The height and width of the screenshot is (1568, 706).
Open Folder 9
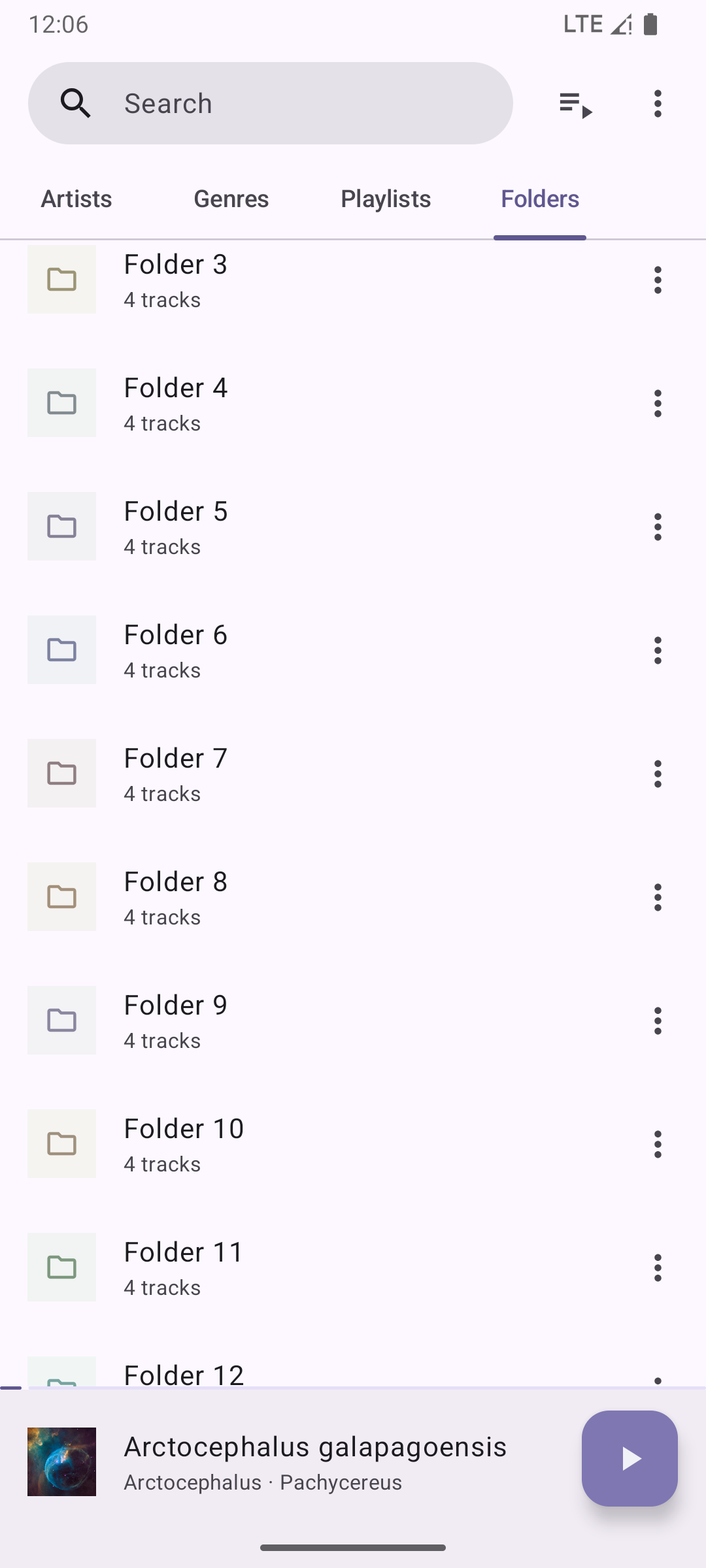[327, 1021]
